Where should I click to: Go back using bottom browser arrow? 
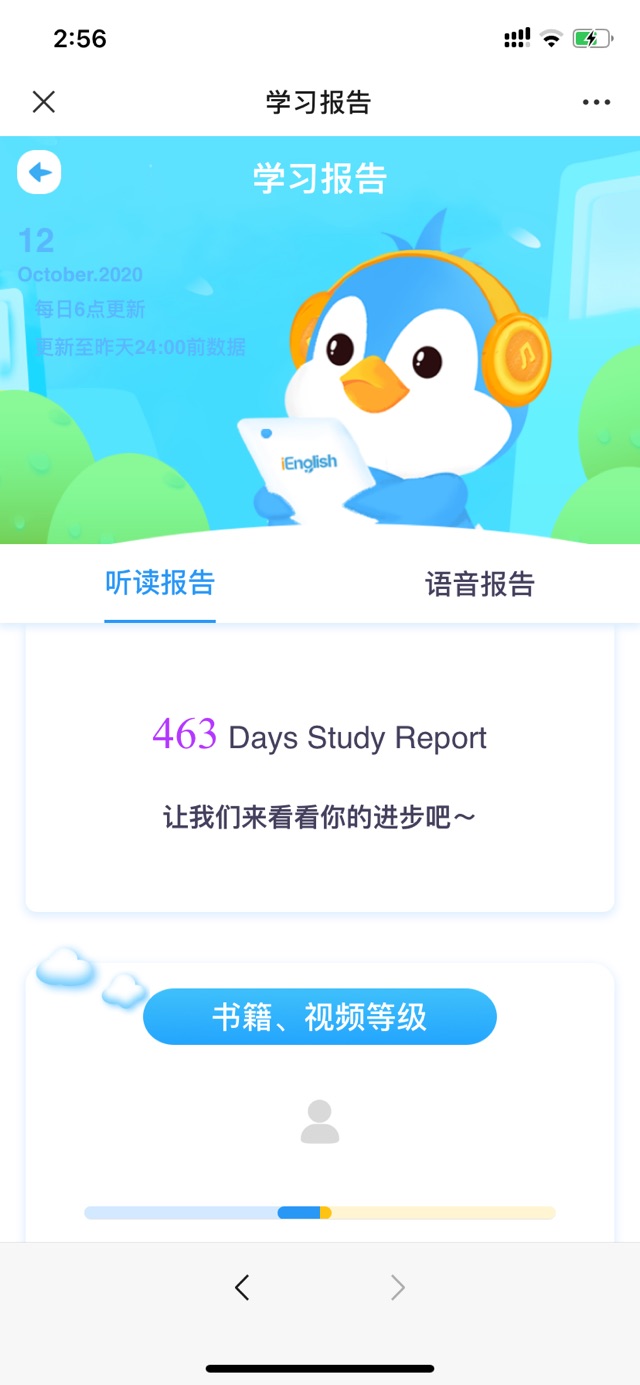[x=242, y=1287]
